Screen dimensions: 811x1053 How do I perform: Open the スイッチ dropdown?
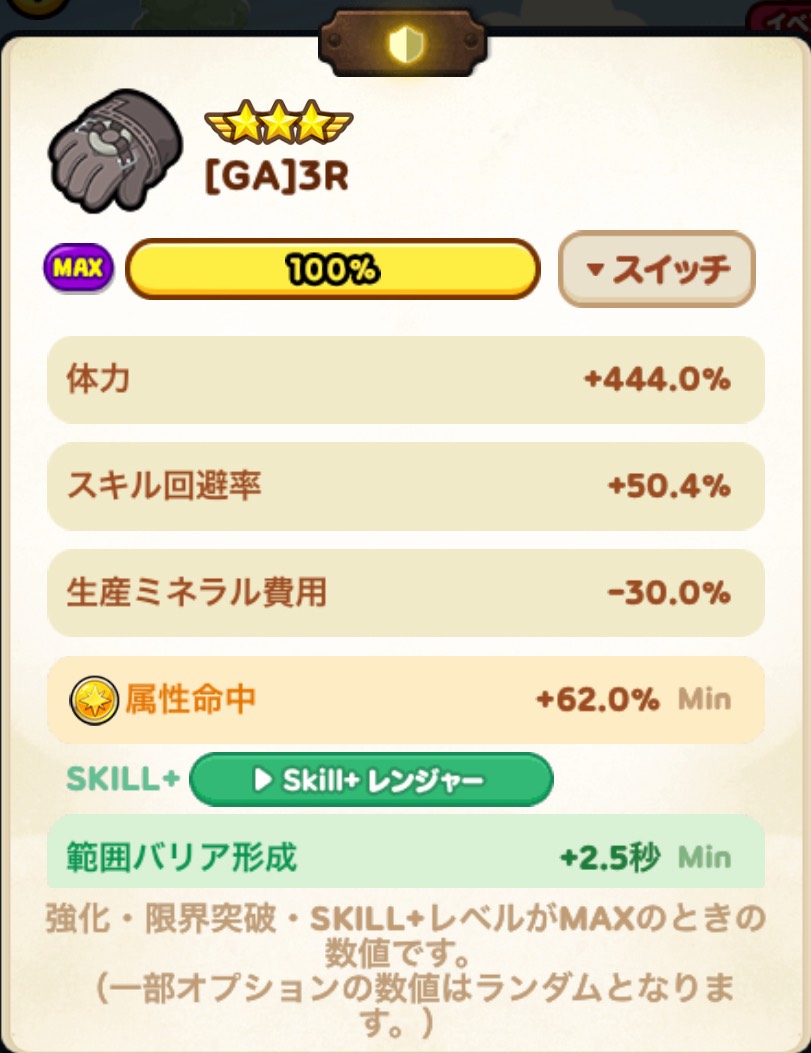[656, 269]
